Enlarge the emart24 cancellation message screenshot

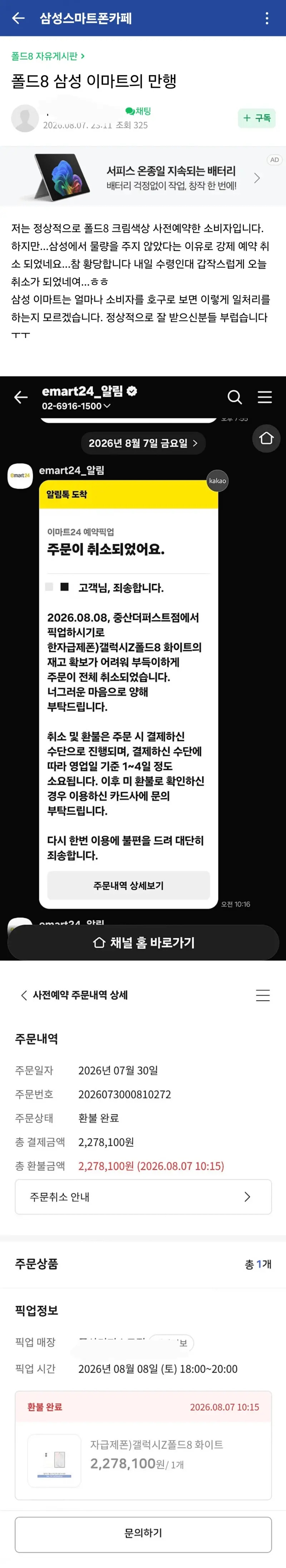point(143,668)
